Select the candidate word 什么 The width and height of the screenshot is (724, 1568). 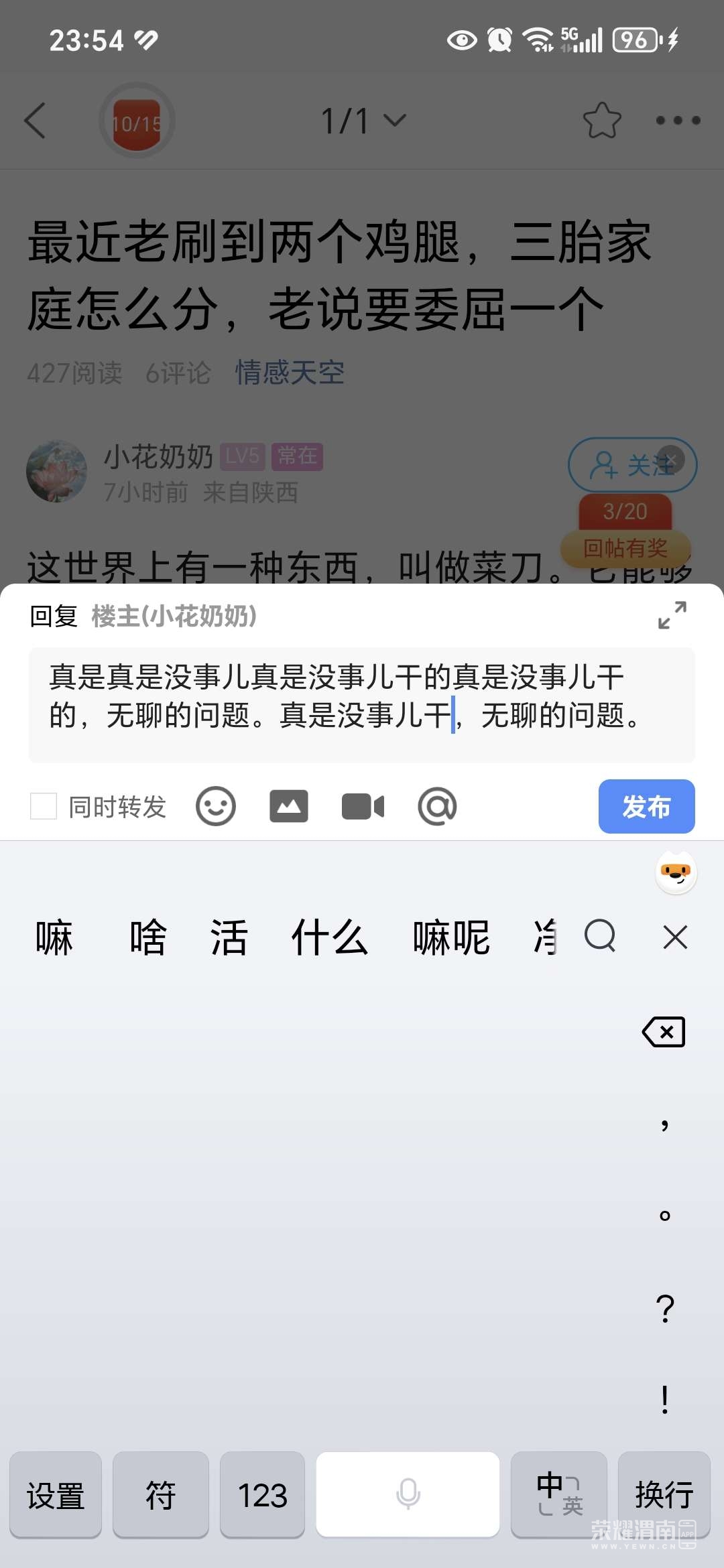pyautogui.click(x=329, y=937)
